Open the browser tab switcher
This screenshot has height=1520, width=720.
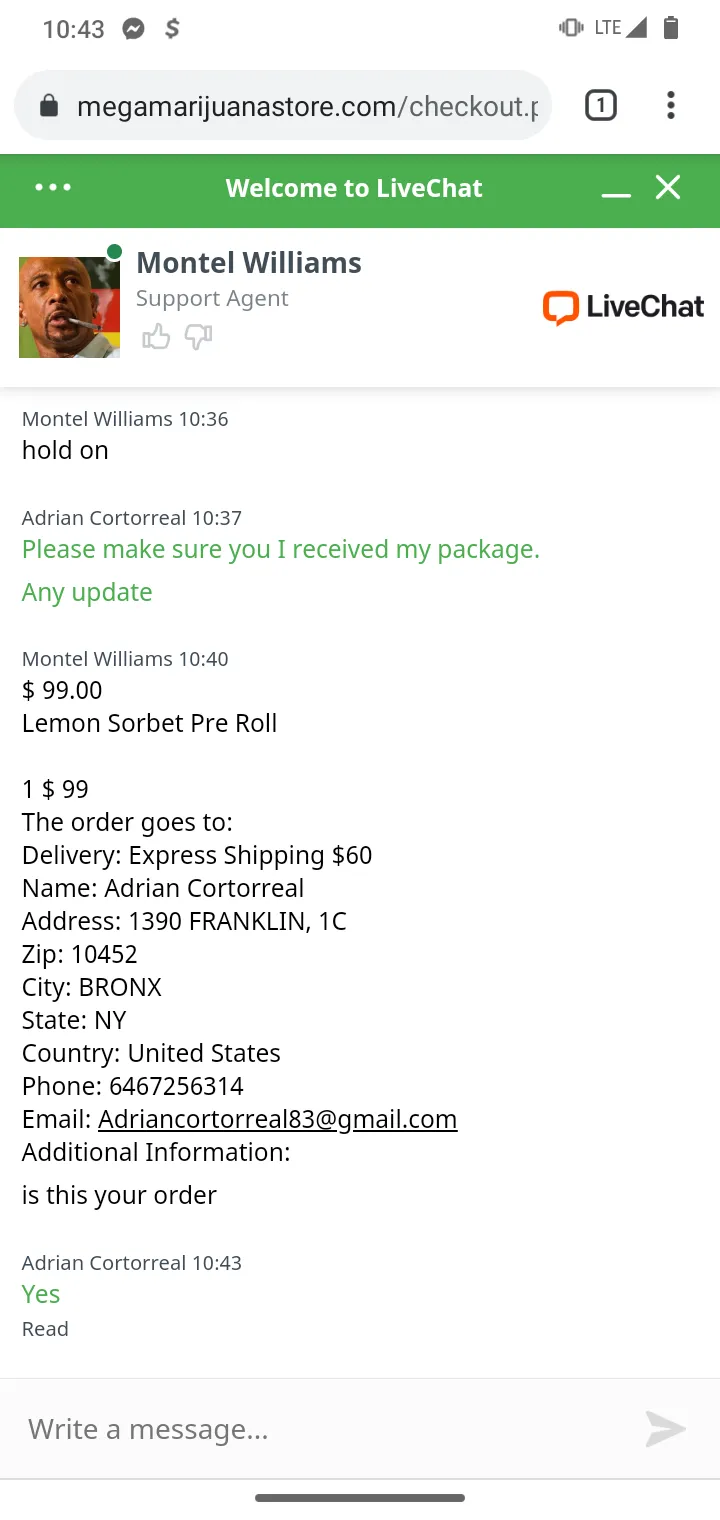600,106
